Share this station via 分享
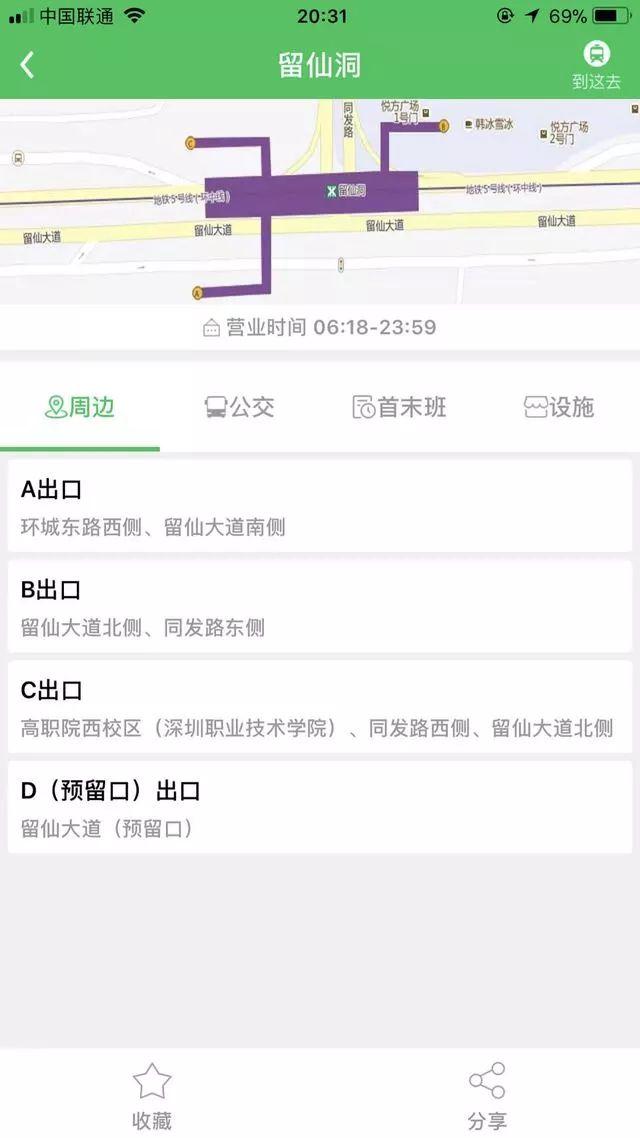 click(487, 1096)
